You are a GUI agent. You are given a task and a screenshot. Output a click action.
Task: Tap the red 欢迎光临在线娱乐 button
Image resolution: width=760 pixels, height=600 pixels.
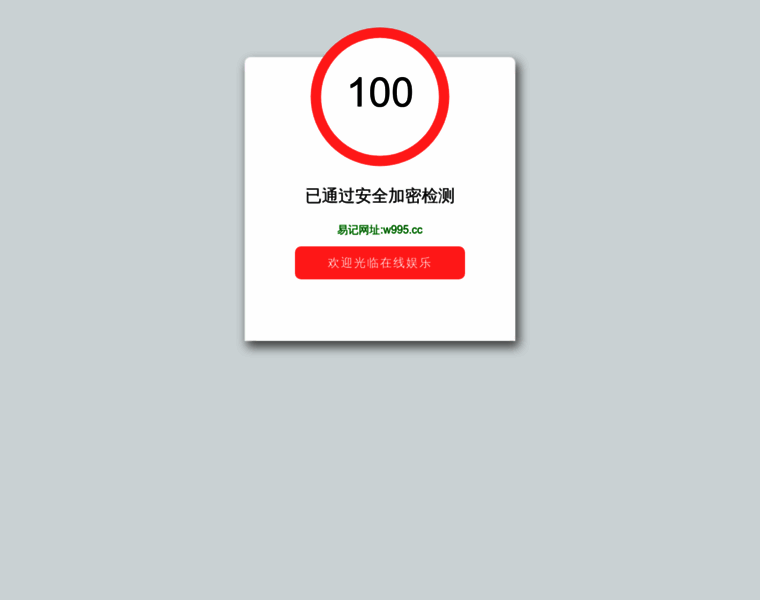point(379,263)
